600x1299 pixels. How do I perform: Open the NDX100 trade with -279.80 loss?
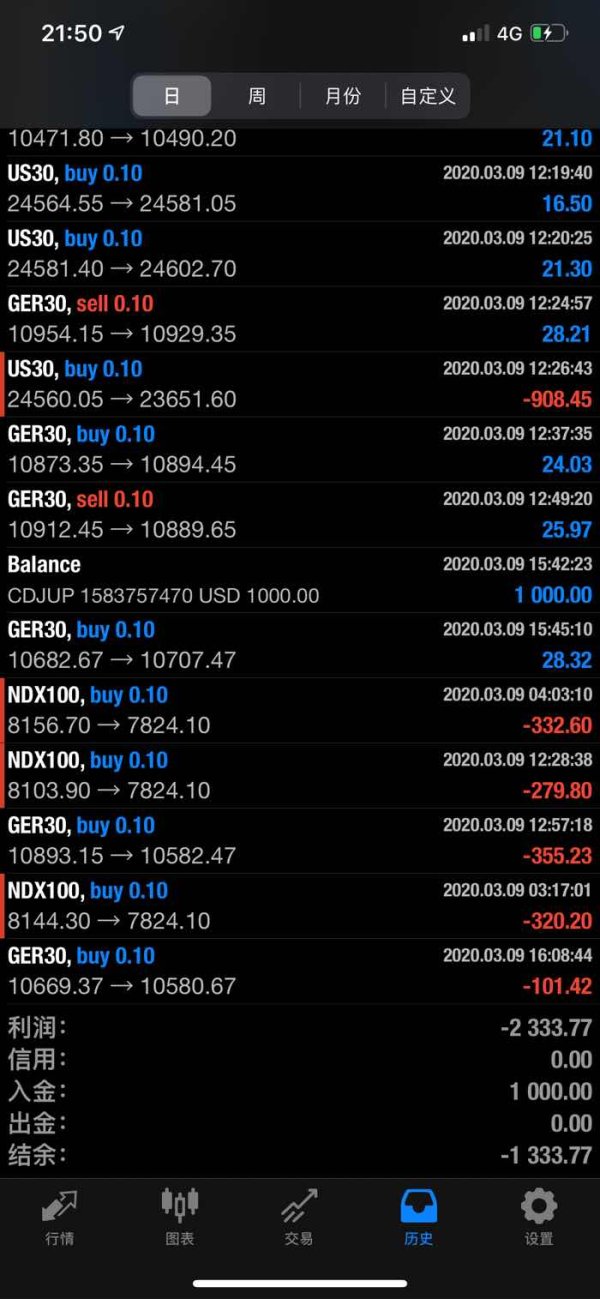point(300,775)
